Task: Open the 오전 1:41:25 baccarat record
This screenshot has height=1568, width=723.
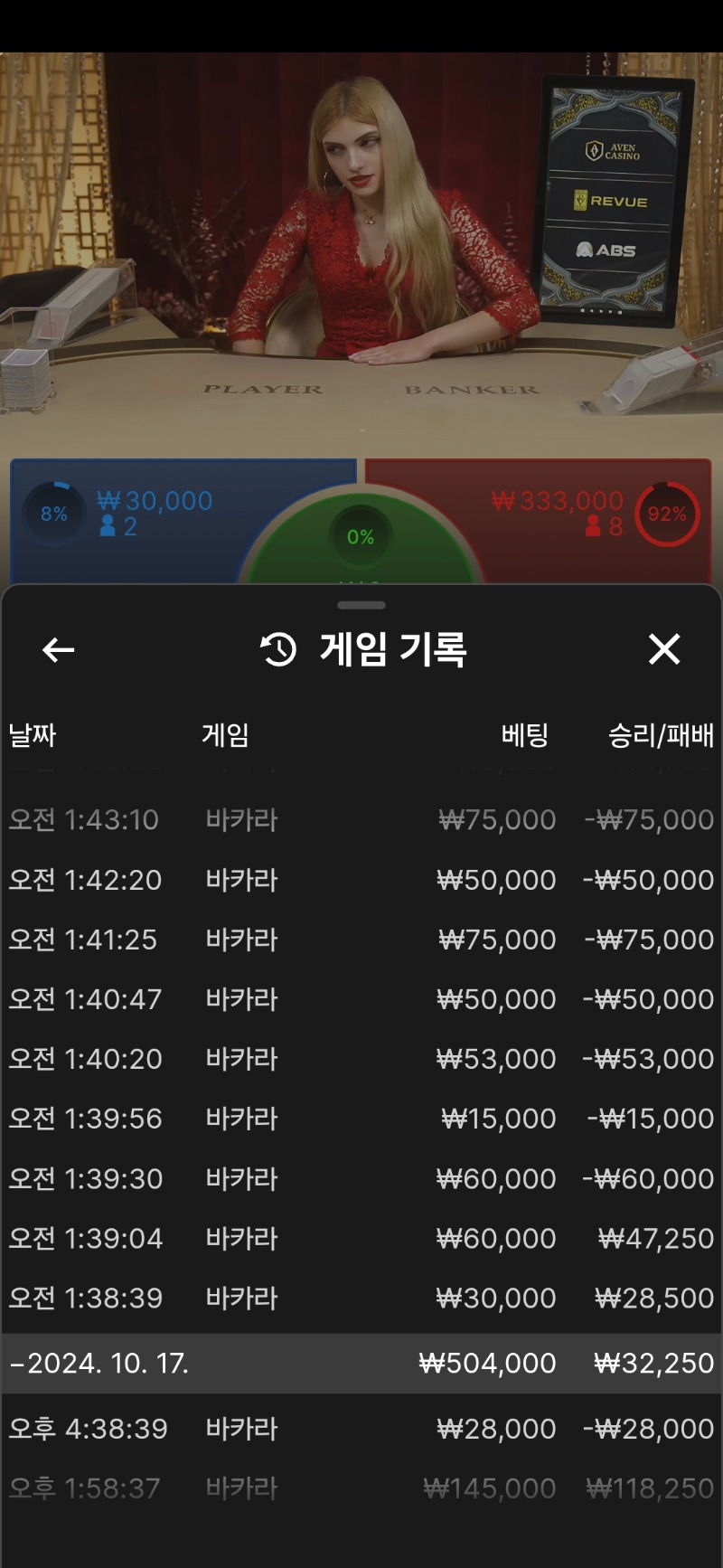Action: click(361, 940)
